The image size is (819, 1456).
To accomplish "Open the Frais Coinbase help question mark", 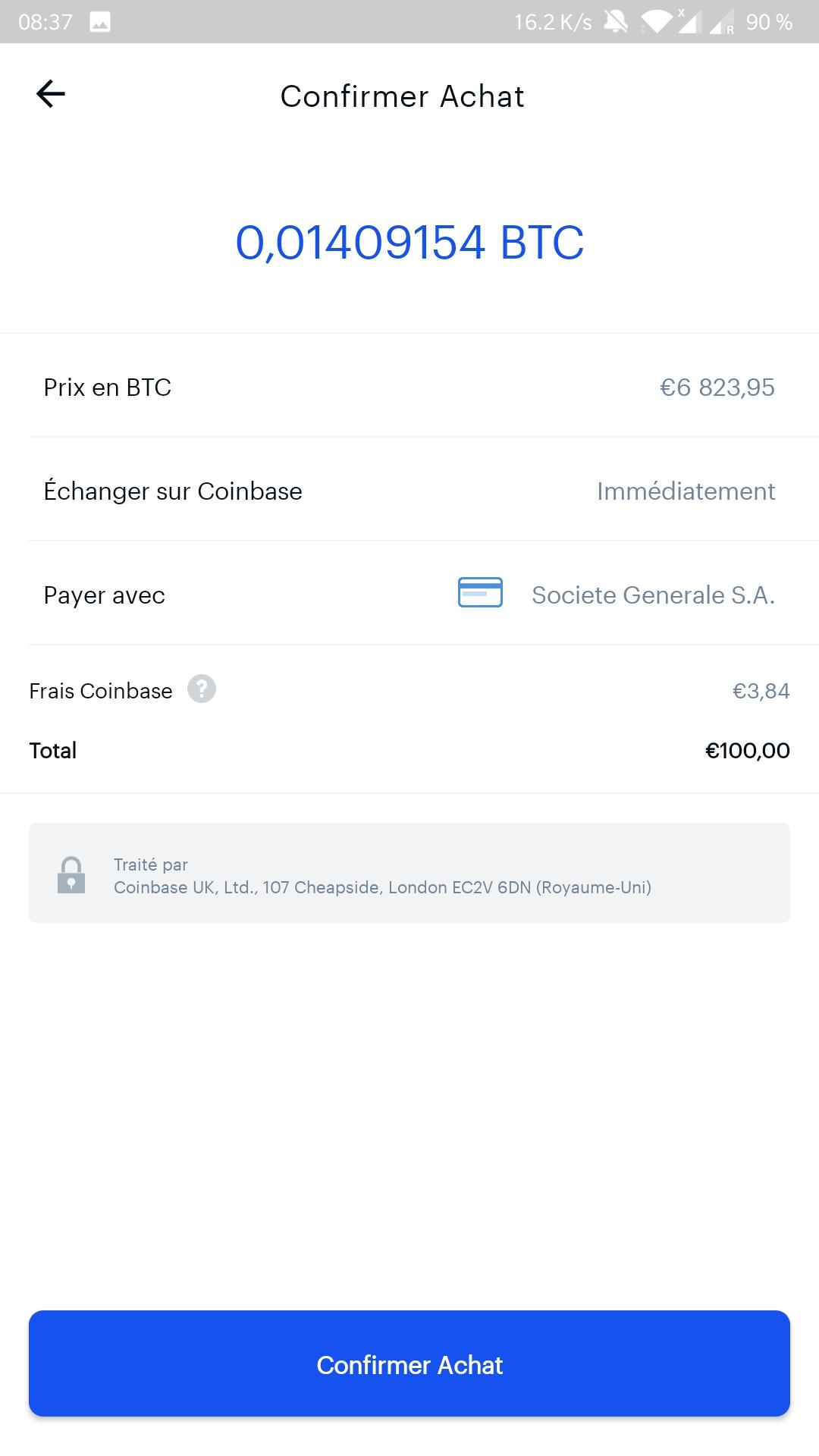I will 201,690.
